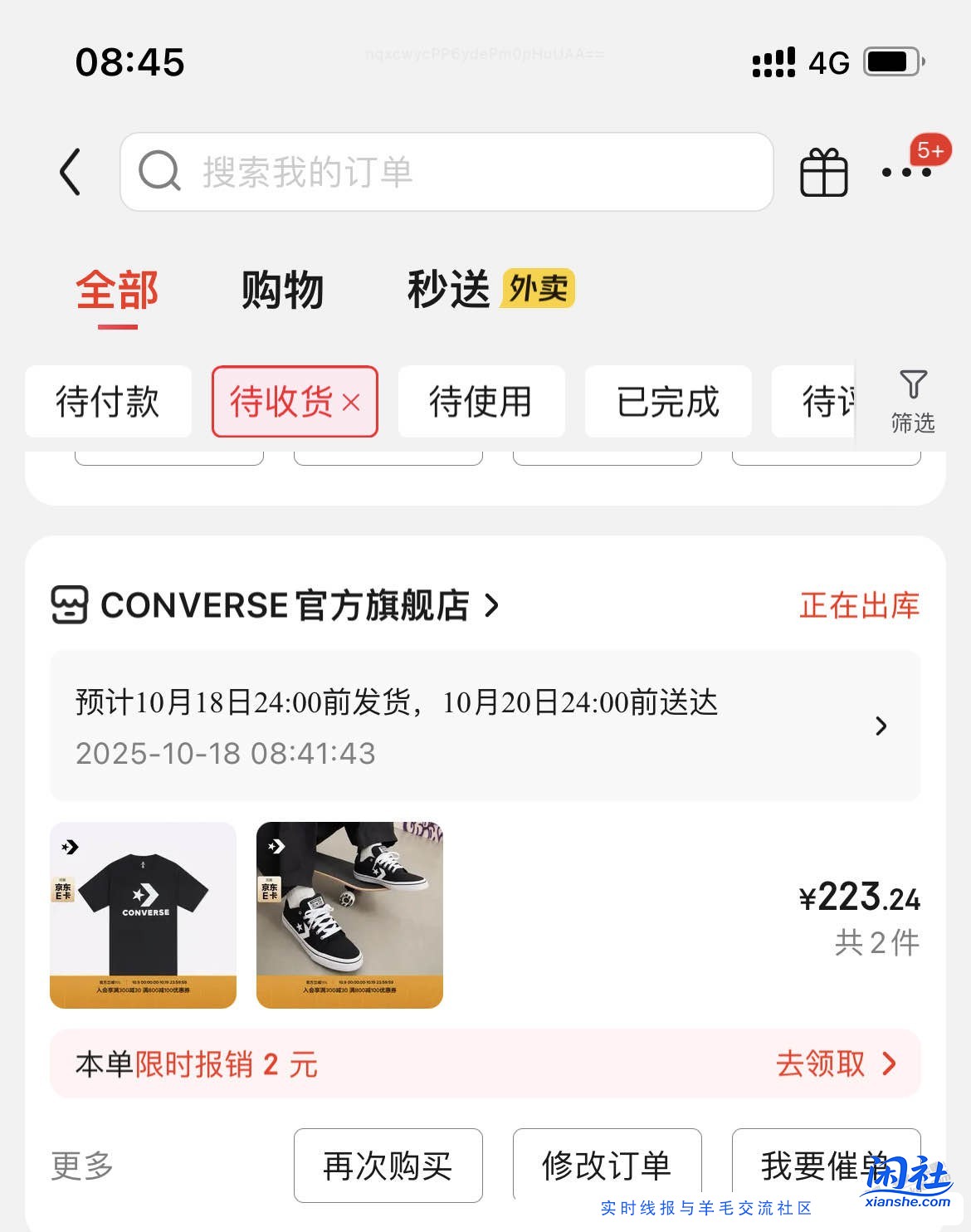Tap the 外卖 badge next to 秒送

pos(537,290)
